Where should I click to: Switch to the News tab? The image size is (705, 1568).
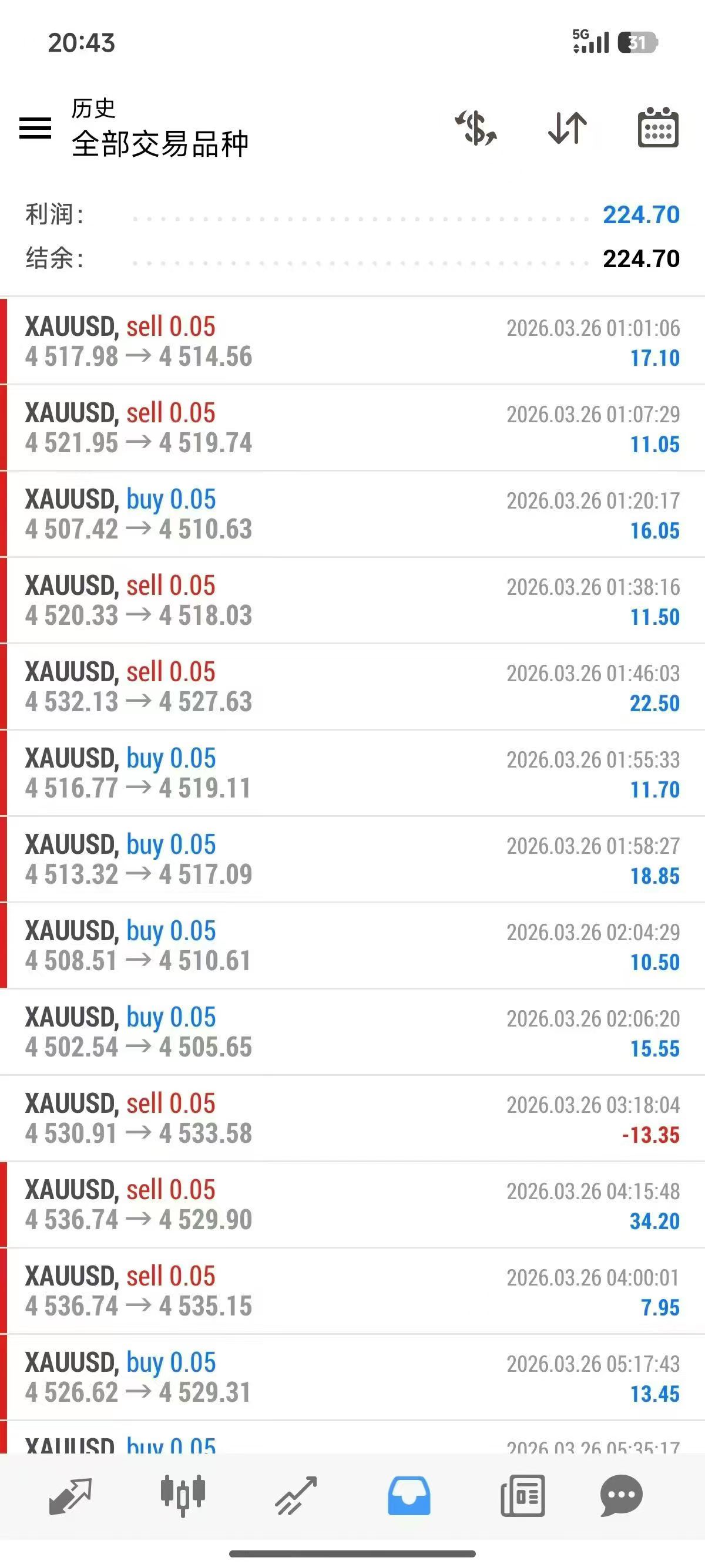(x=522, y=1496)
